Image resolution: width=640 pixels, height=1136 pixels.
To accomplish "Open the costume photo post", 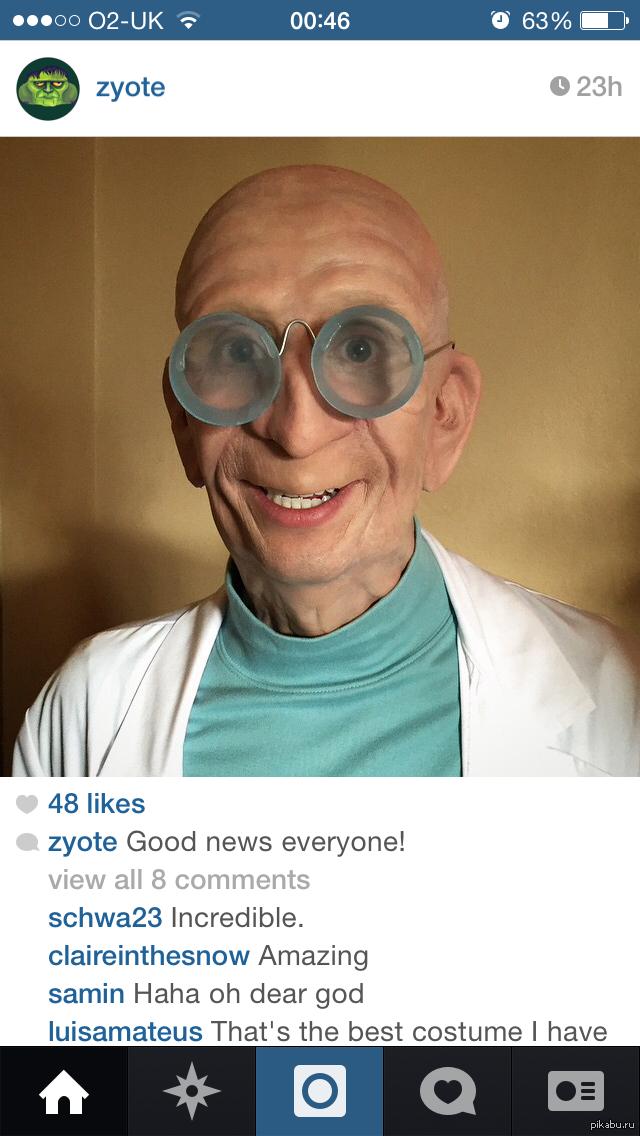I will click(320, 456).
